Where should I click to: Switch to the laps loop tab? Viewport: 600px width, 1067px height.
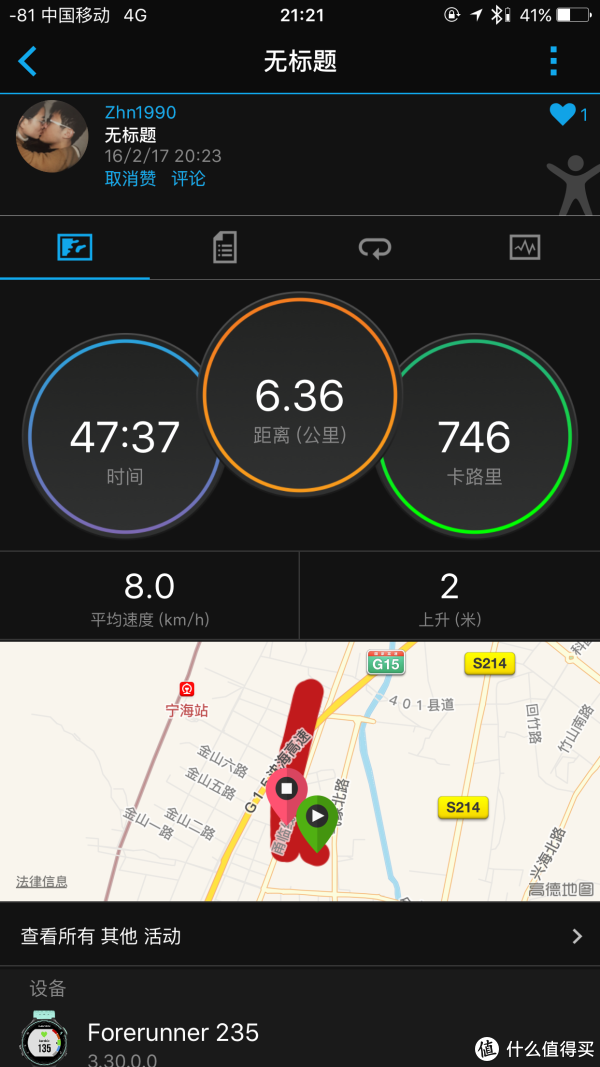(x=375, y=248)
